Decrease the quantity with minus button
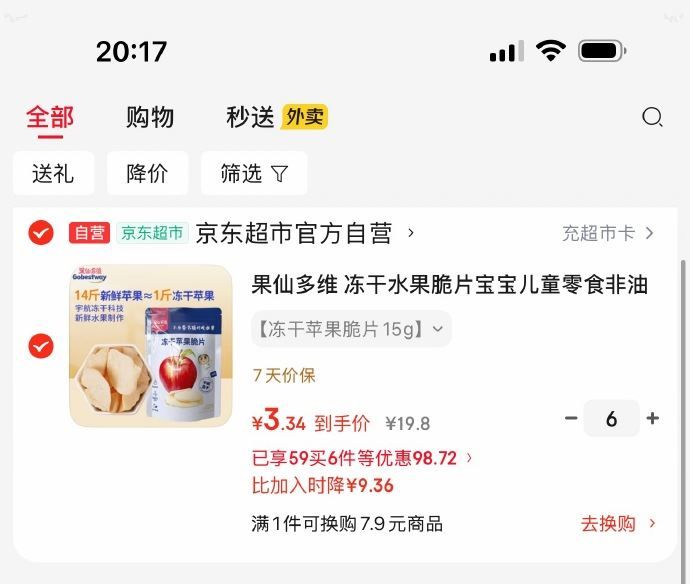Screen dimensions: 690x584 (571, 418)
